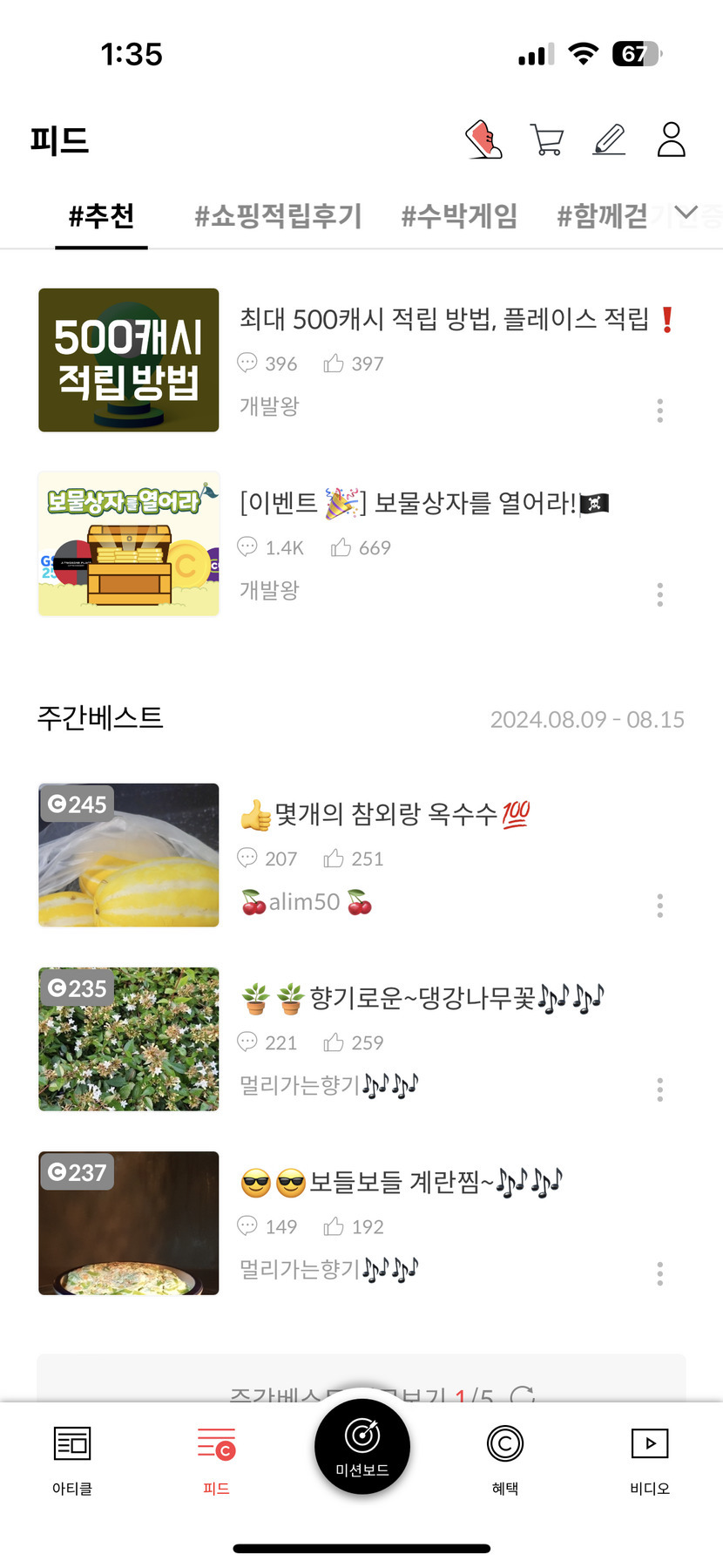Open the 향기로운~댕강나무꽃 post

point(422,998)
